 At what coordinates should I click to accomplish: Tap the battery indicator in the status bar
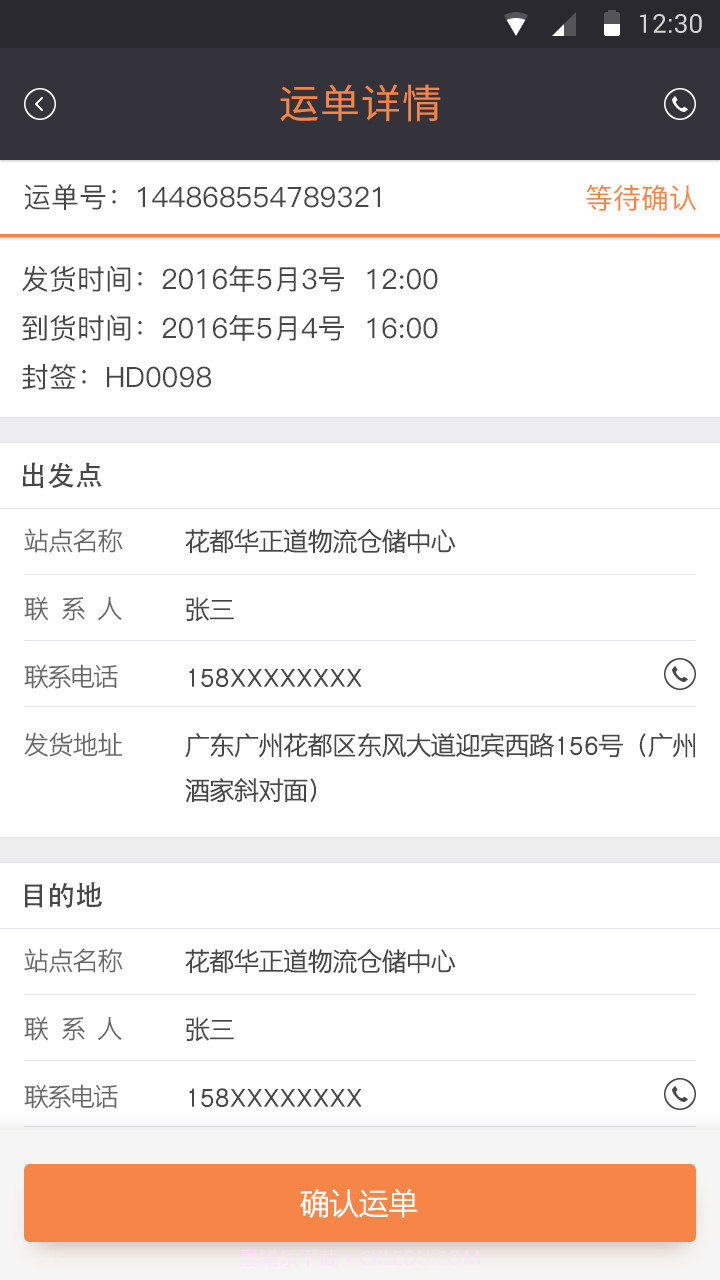tap(612, 23)
